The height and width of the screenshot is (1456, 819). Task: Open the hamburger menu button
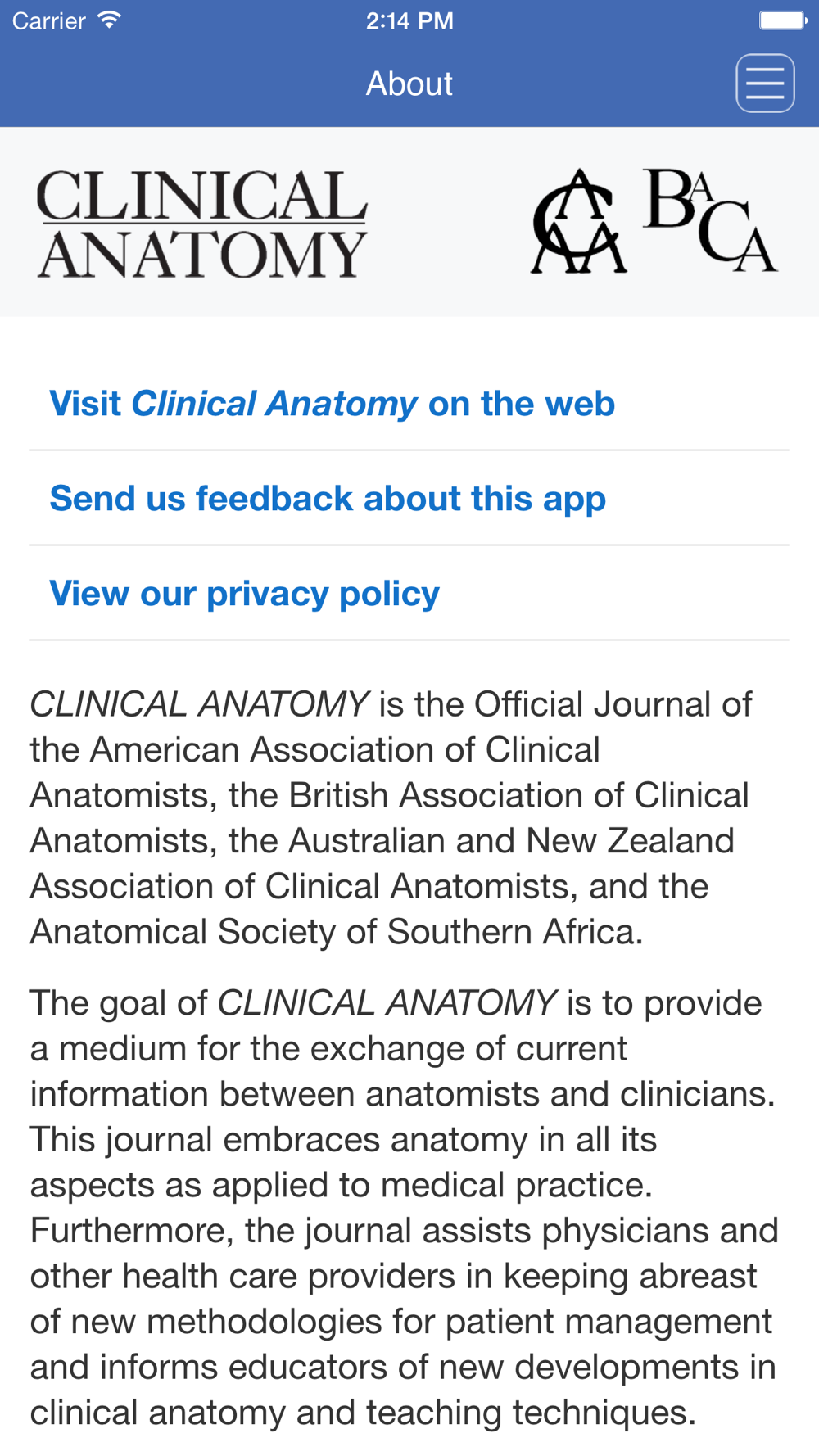click(x=765, y=84)
